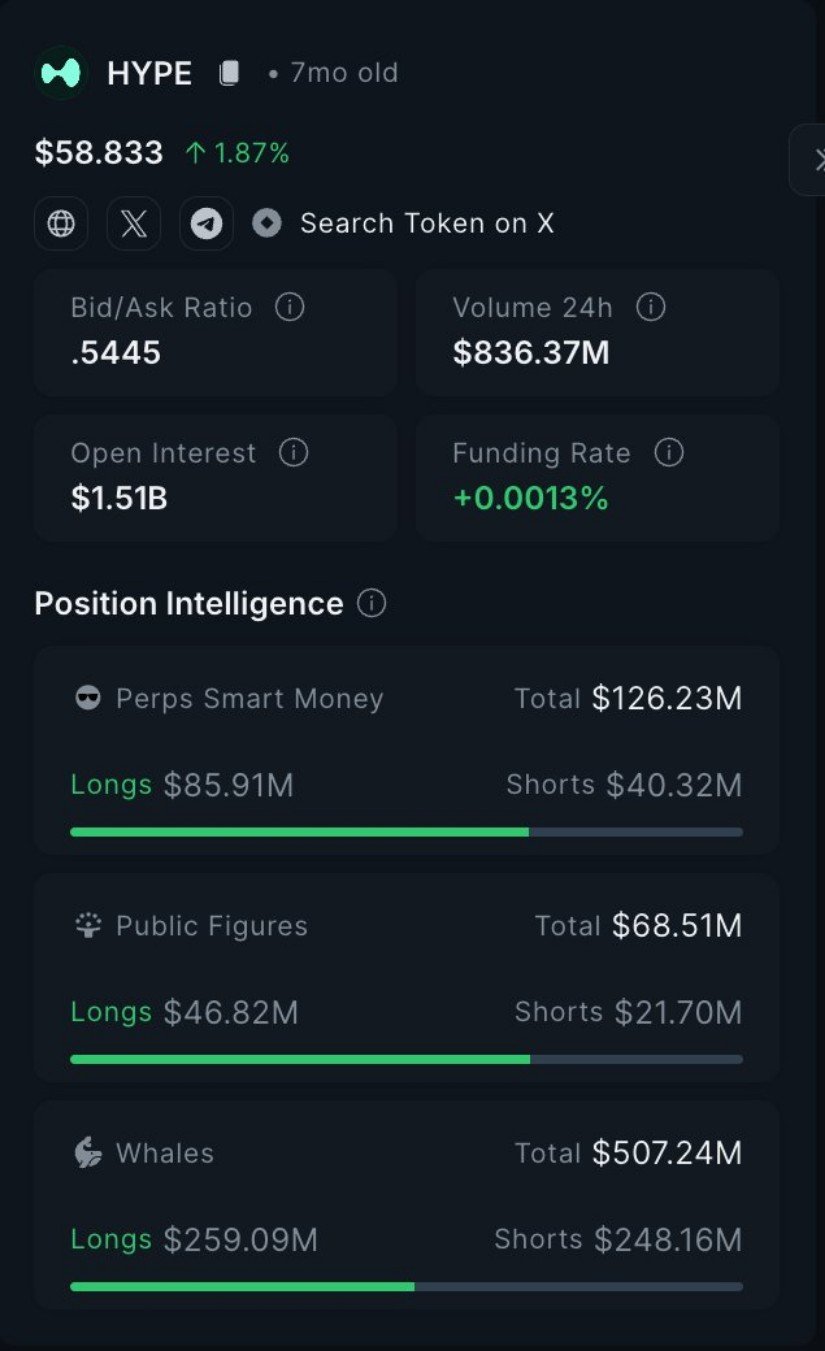This screenshot has height=1351, width=825.
Task: Show info about Volume 24h
Action: 651,307
